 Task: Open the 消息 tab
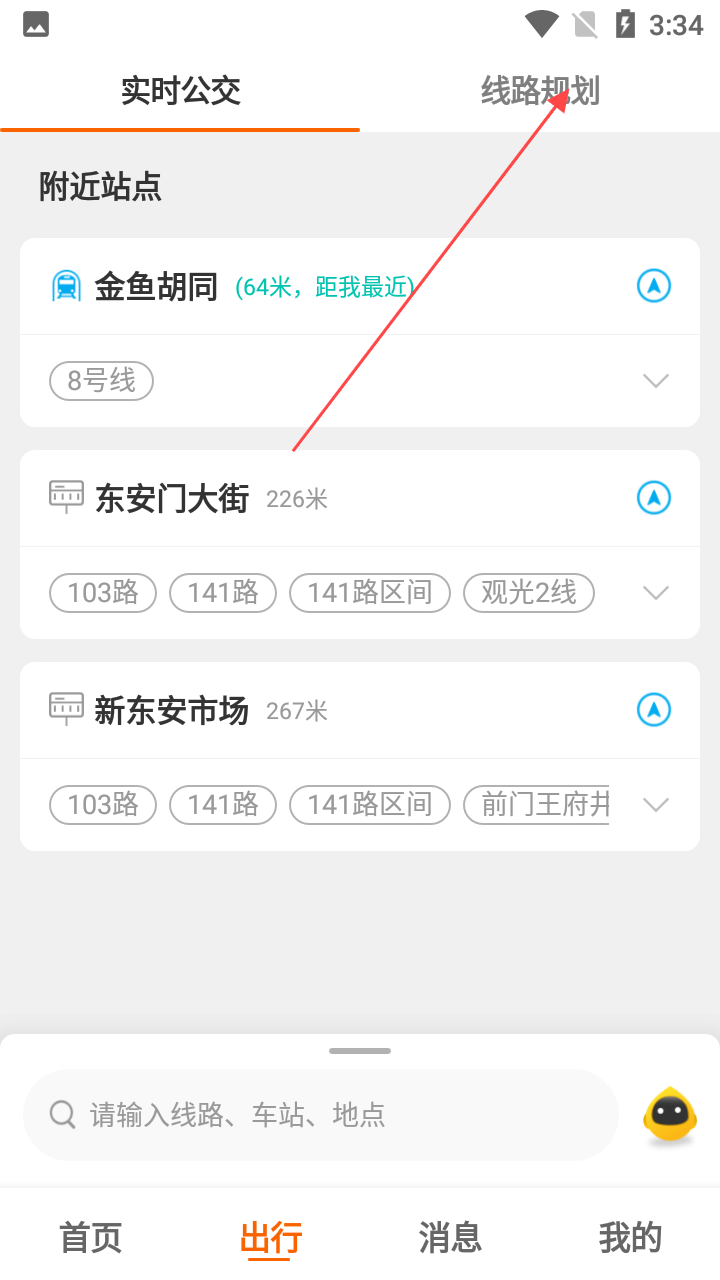[x=450, y=1237]
